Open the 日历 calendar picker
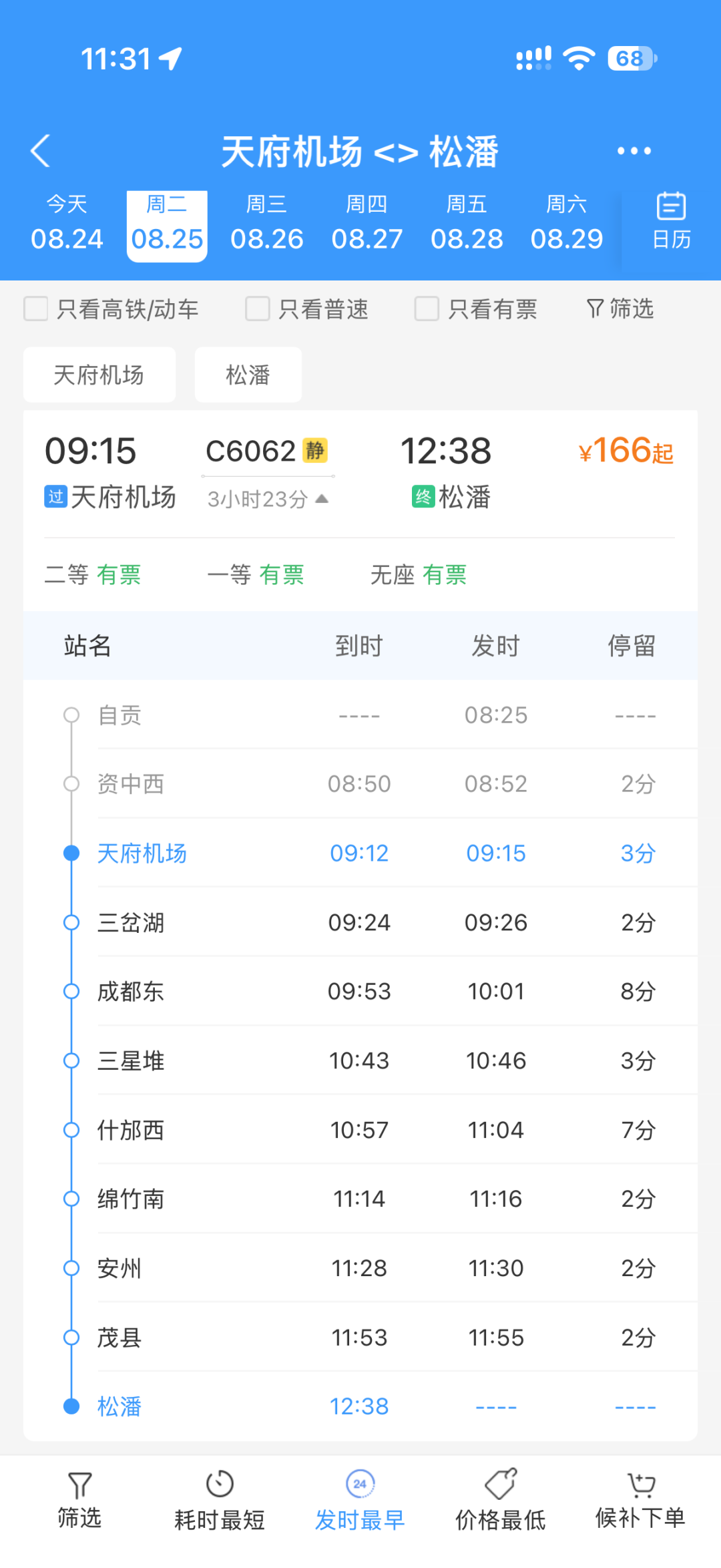Screen dimensions: 721x1568 pyautogui.click(x=671, y=222)
